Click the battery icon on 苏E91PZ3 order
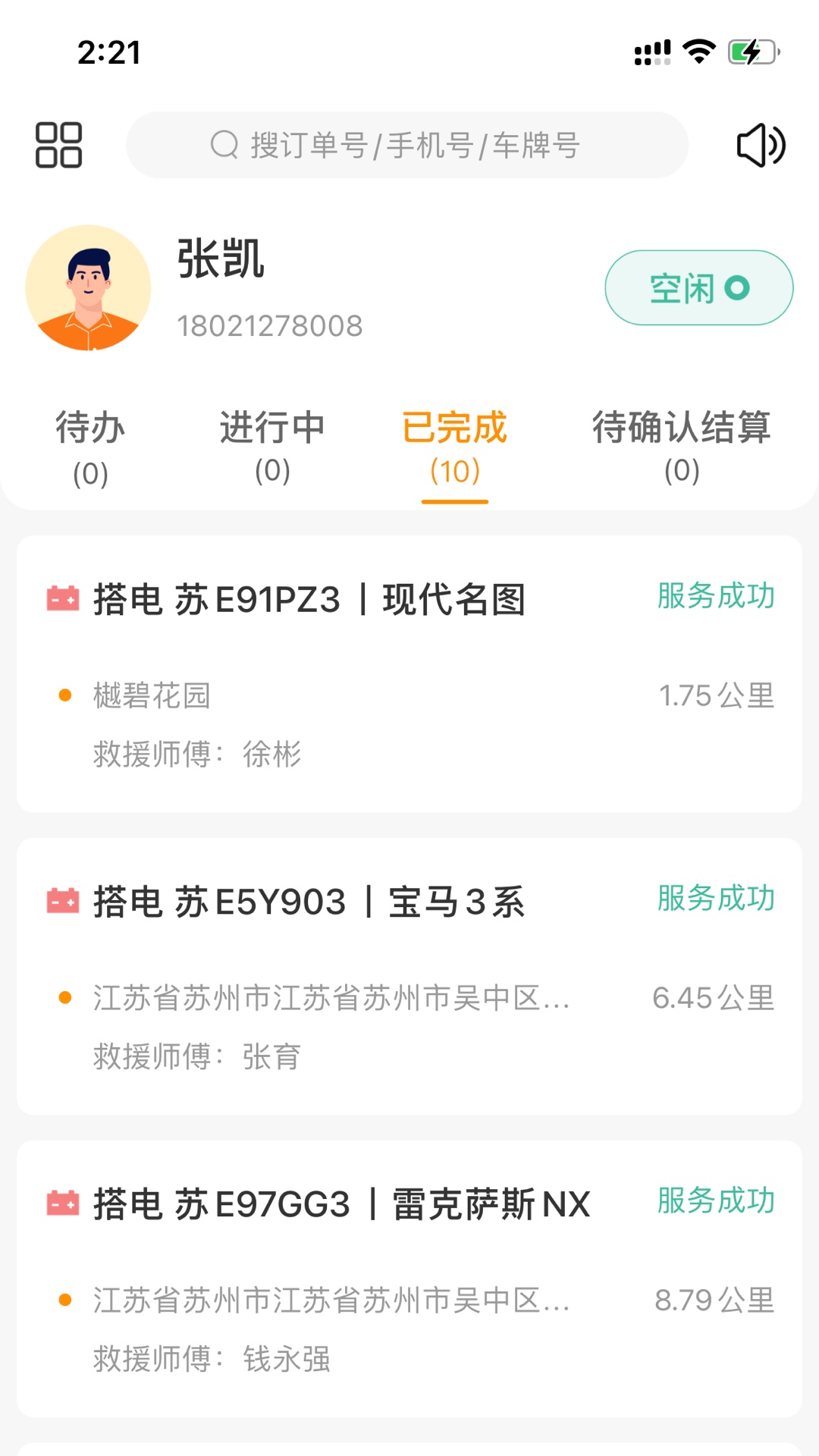The width and height of the screenshot is (819, 1456). click(64, 598)
